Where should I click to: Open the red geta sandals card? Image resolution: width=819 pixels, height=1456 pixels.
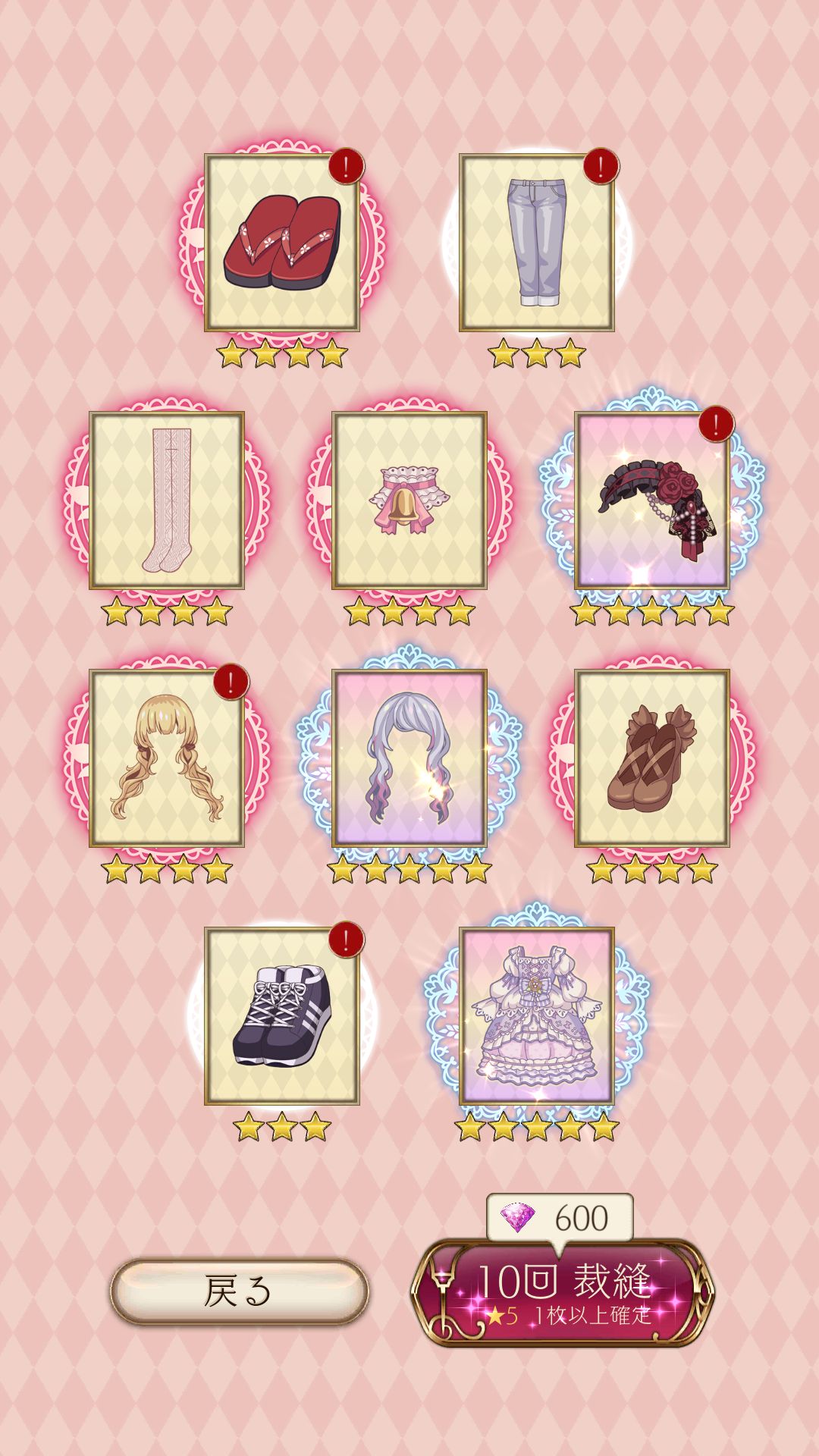(x=282, y=243)
